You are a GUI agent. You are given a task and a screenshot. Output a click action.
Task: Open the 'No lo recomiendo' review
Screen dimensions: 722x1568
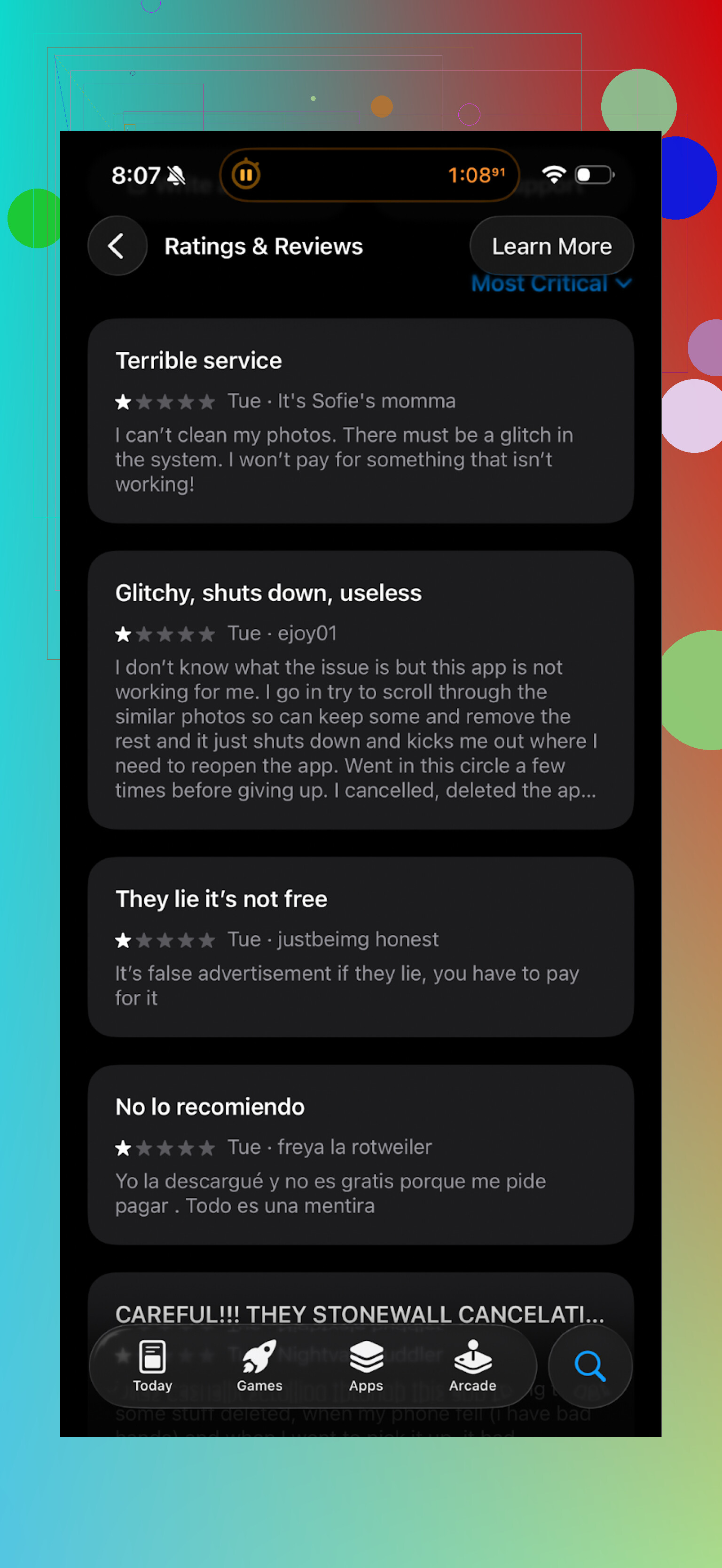pyautogui.click(x=360, y=1154)
